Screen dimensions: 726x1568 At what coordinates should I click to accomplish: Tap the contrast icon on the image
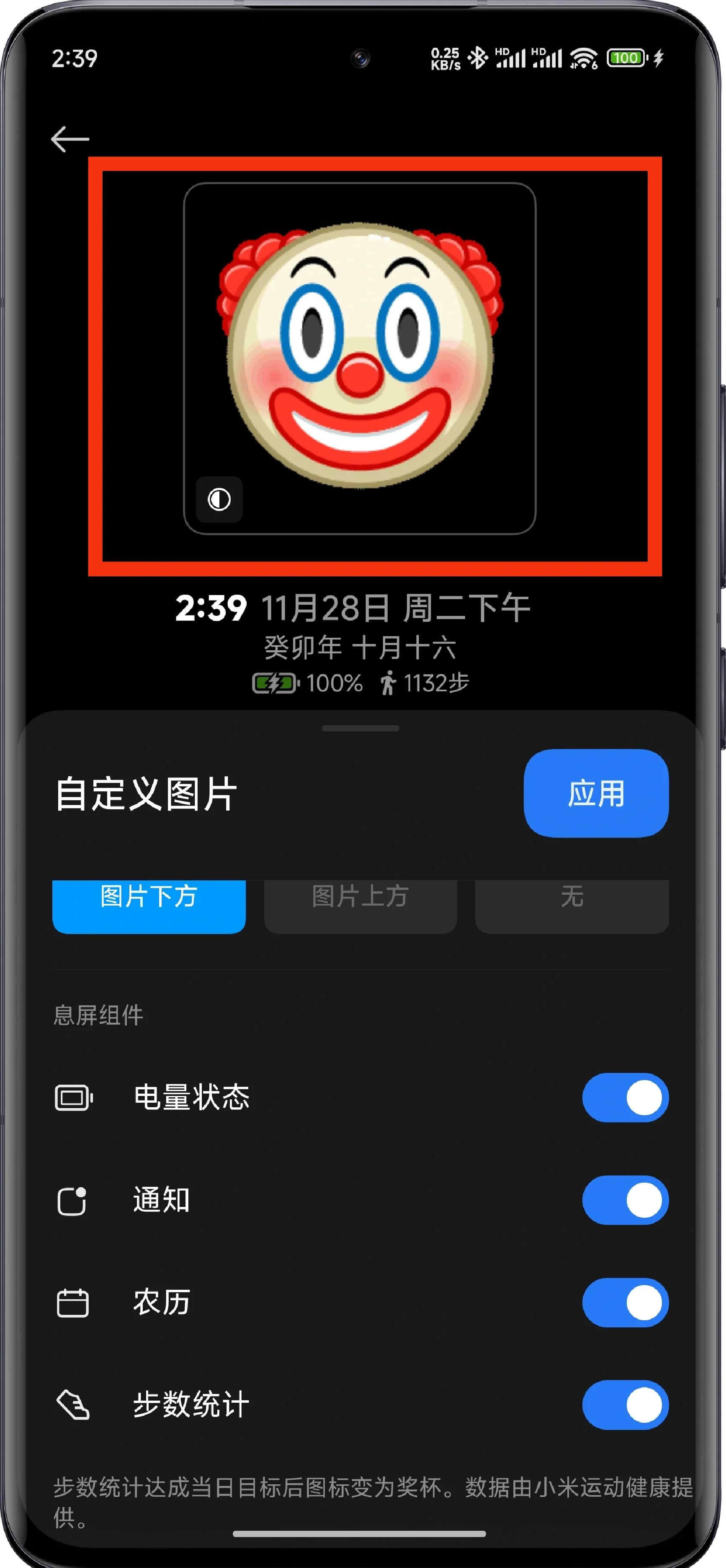point(219,500)
